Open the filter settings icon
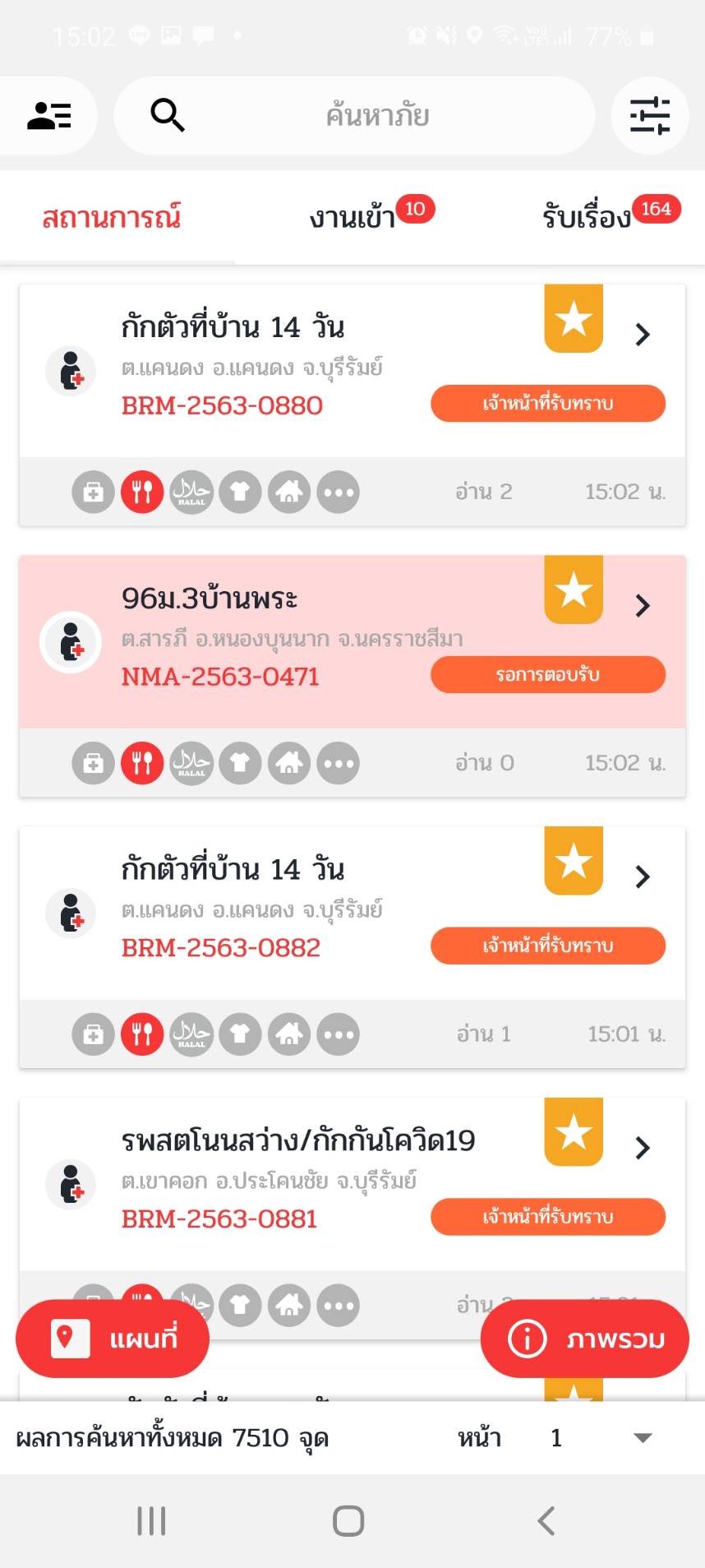This screenshot has width=705, height=1568. pos(650,116)
